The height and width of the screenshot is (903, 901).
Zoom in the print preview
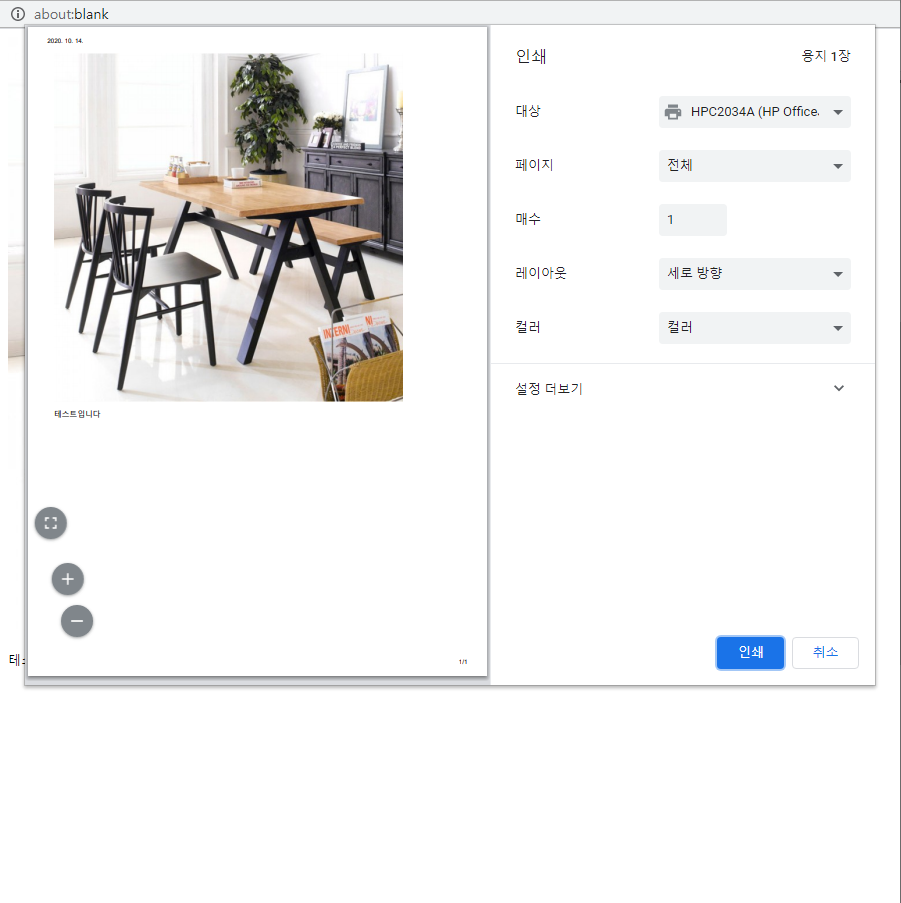pyautogui.click(x=68, y=579)
